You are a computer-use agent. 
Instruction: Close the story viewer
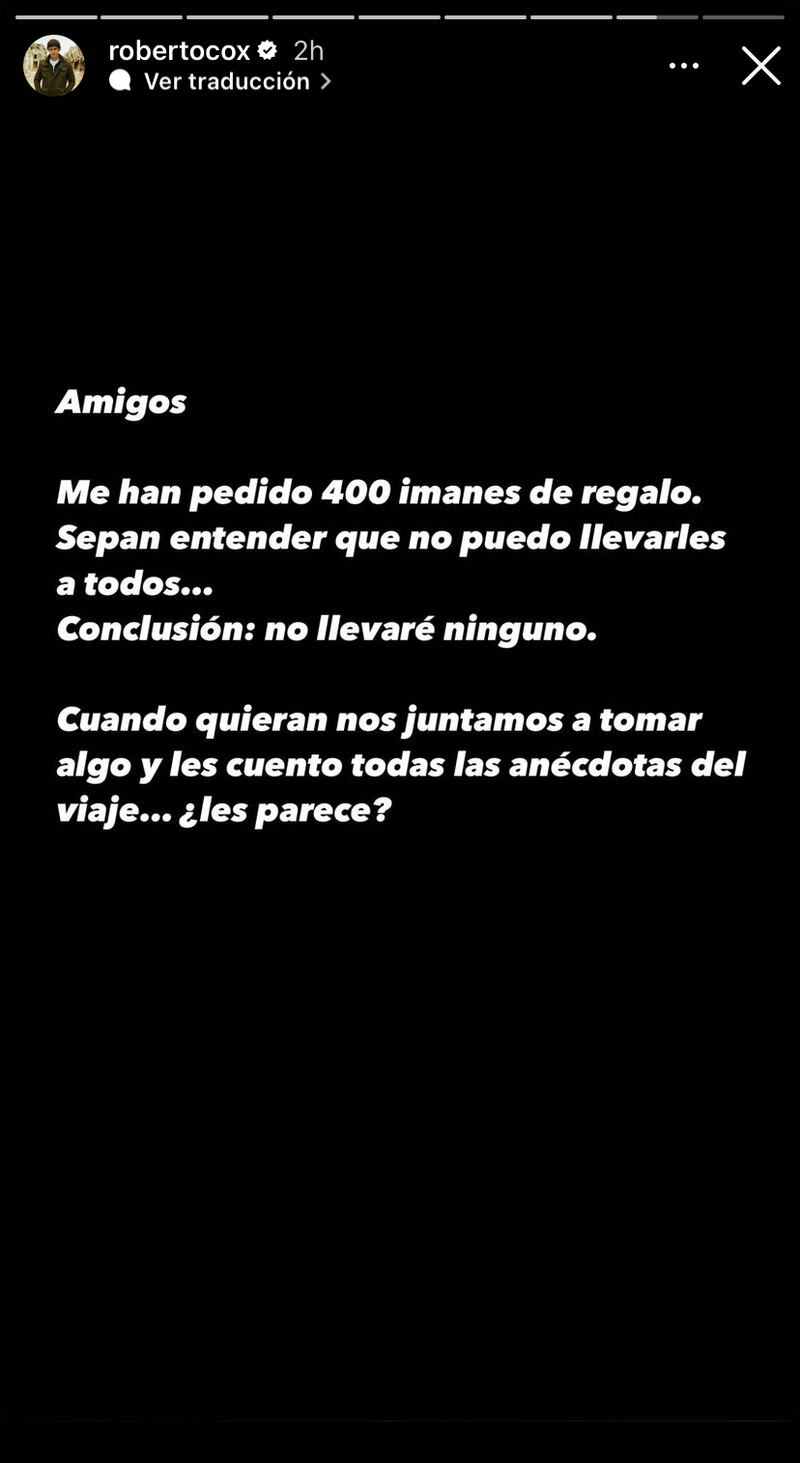[x=760, y=66]
